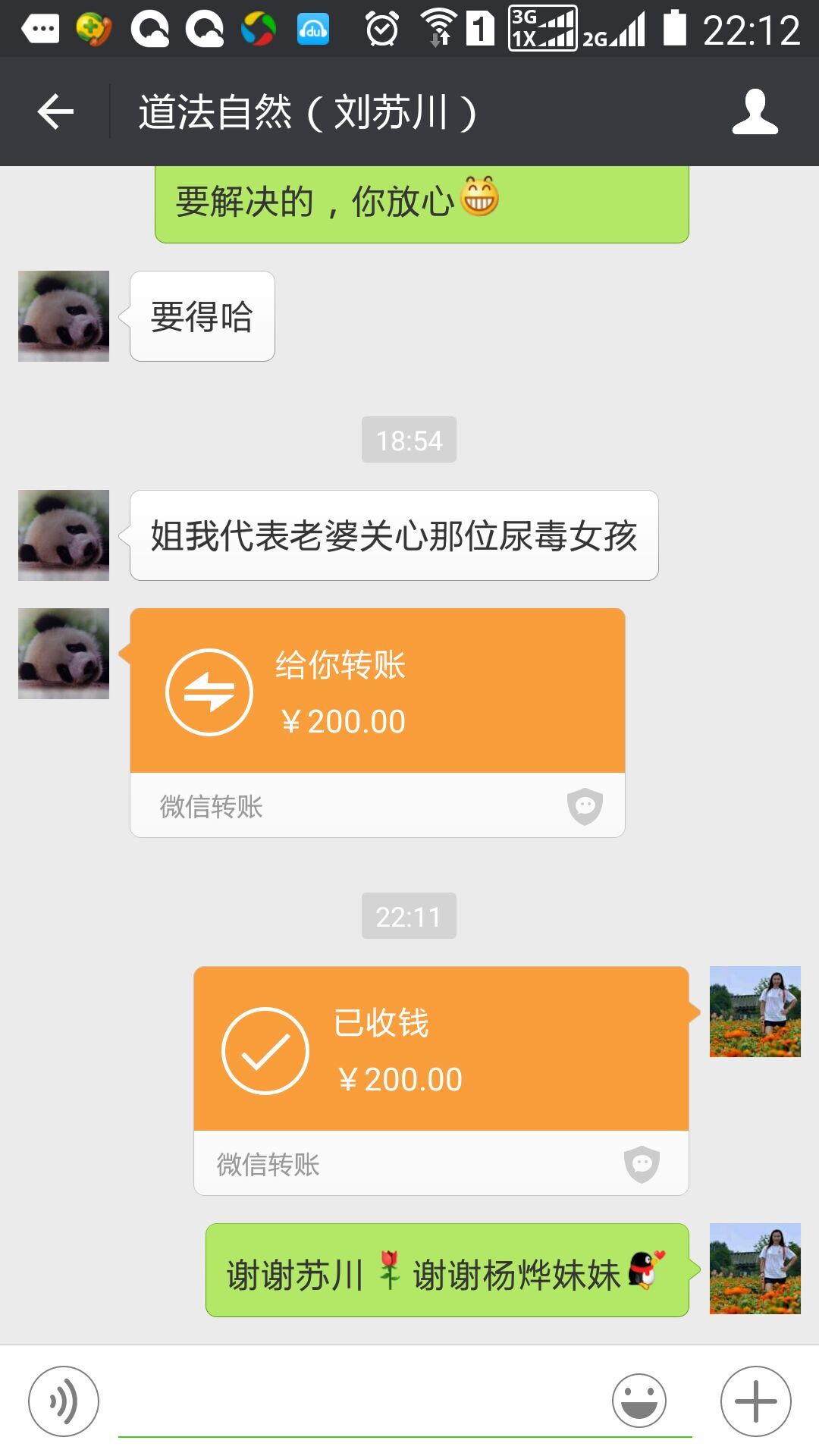Open chat info profile icon
The height and width of the screenshot is (1456, 819).
coord(755,112)
